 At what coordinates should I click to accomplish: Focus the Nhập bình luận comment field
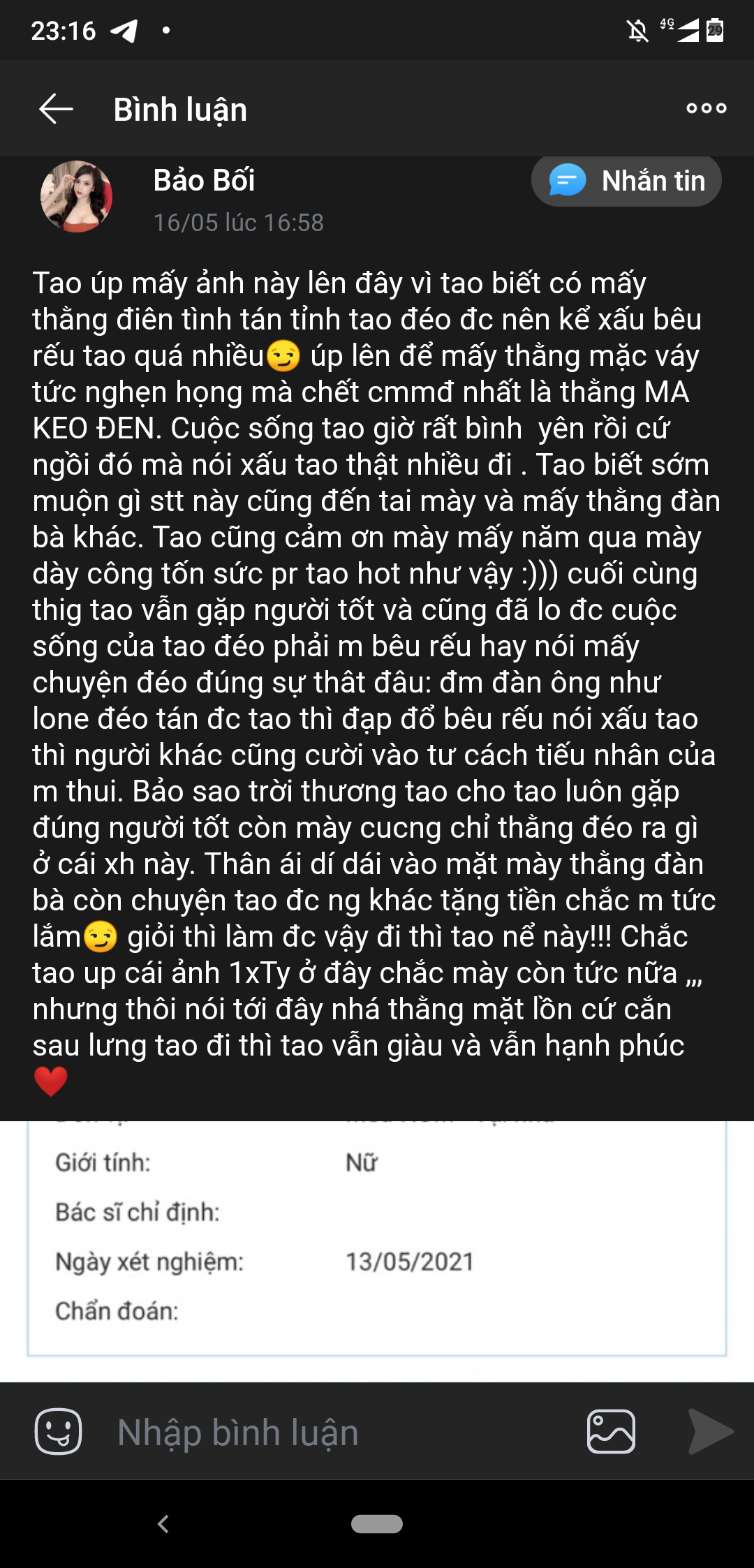[335, 1433]
